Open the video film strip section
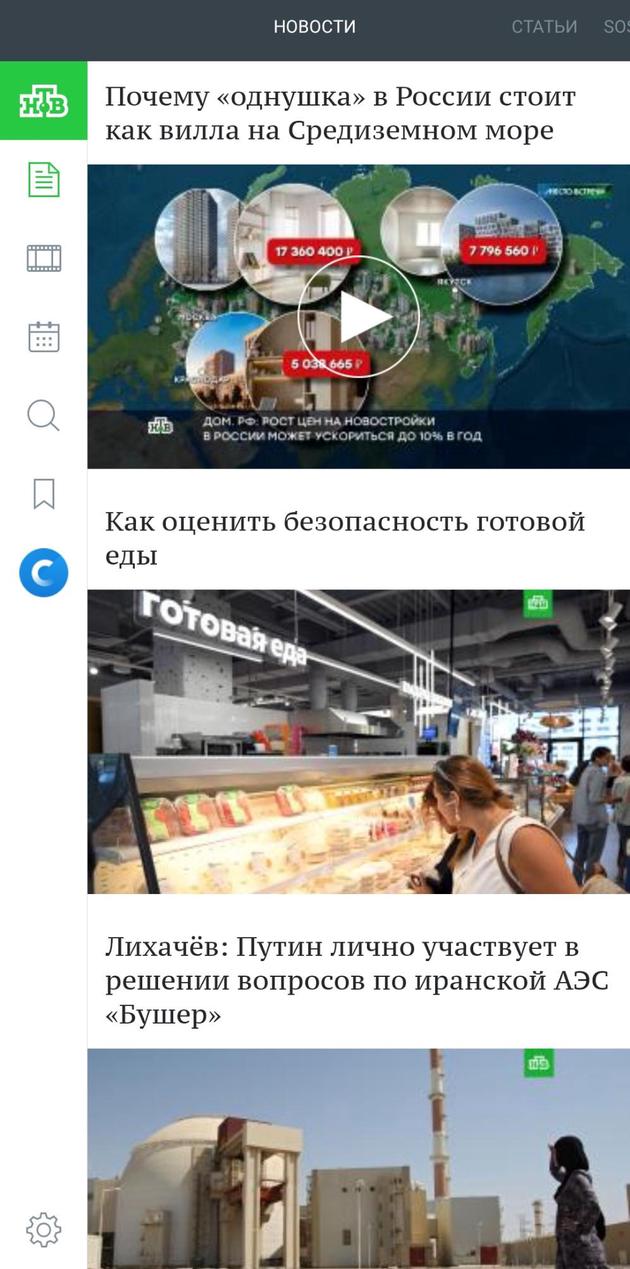Screen dimensions: 630x1269 click(43, 258)
